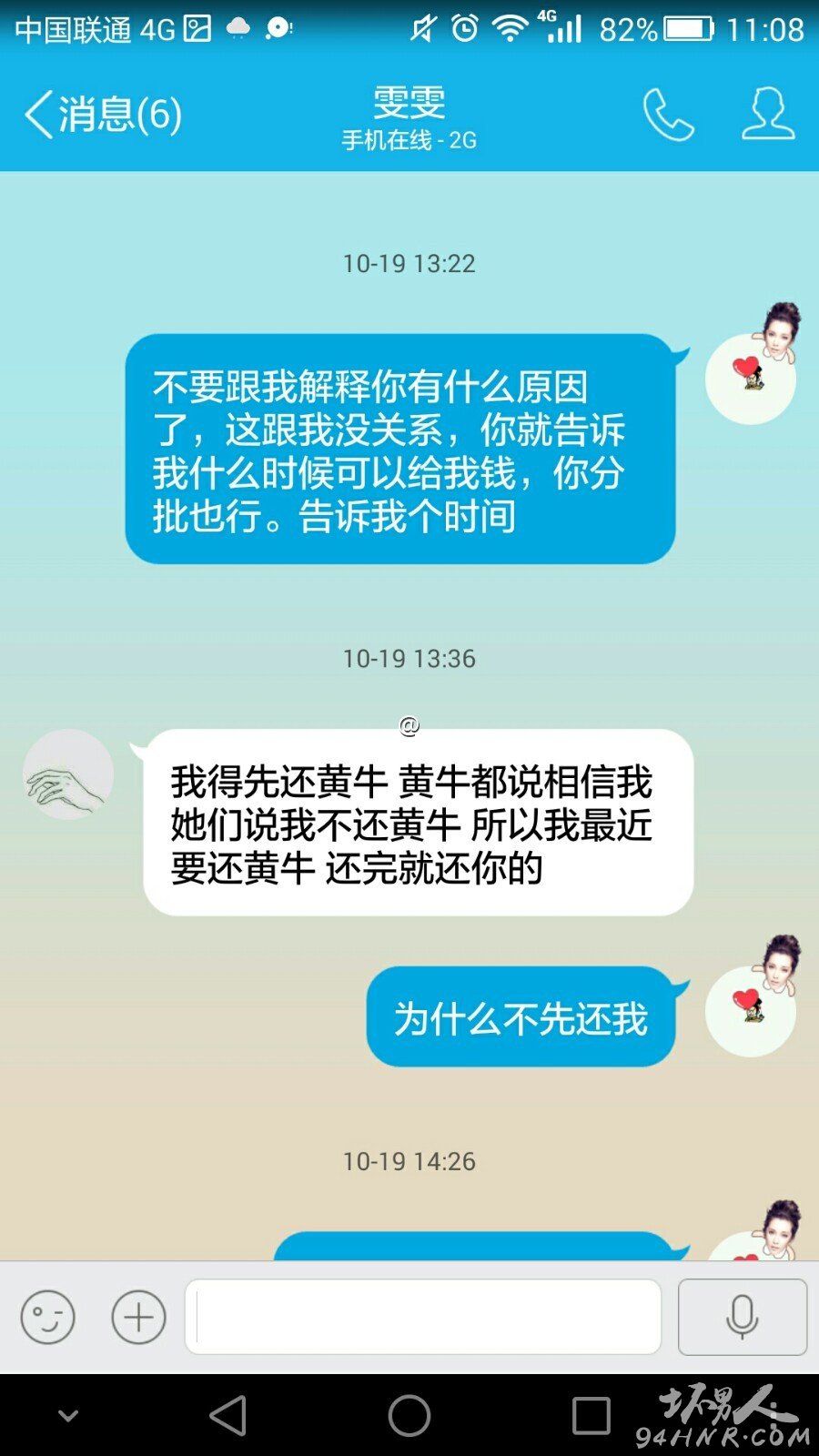This screenshot has width=819, height=1456.
Task: Switch to voice message input
Action: tap(743, 1317)
